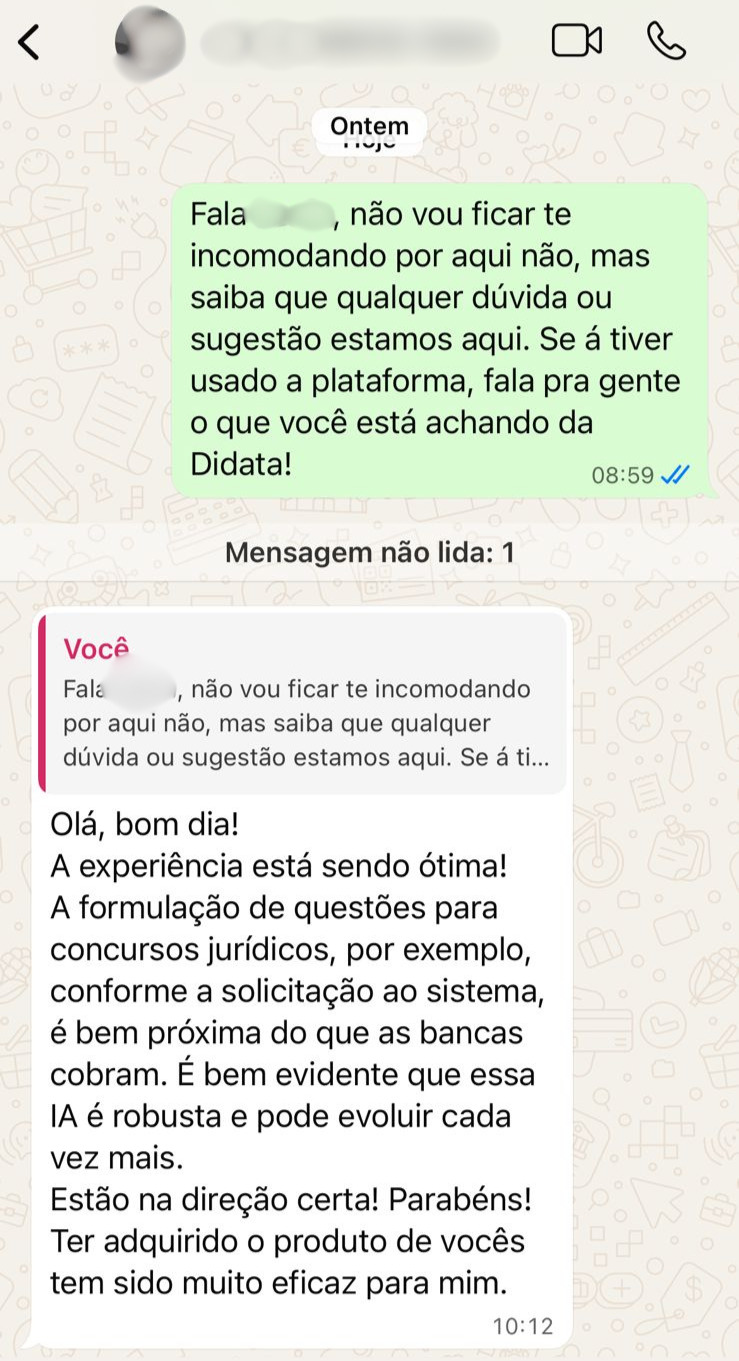Screen dimensions: 739x1361
Task: Go back to the chat list
Action: pos(30,43)
